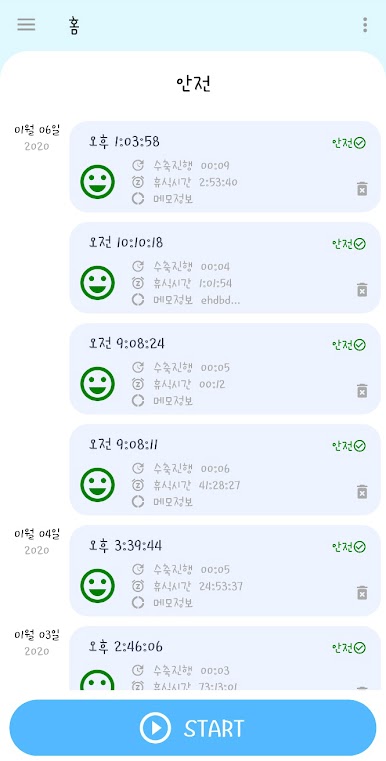386x761 pixels.
Task: Open the 오후 1:03:58 record card
Action: [x=225, y=166]
